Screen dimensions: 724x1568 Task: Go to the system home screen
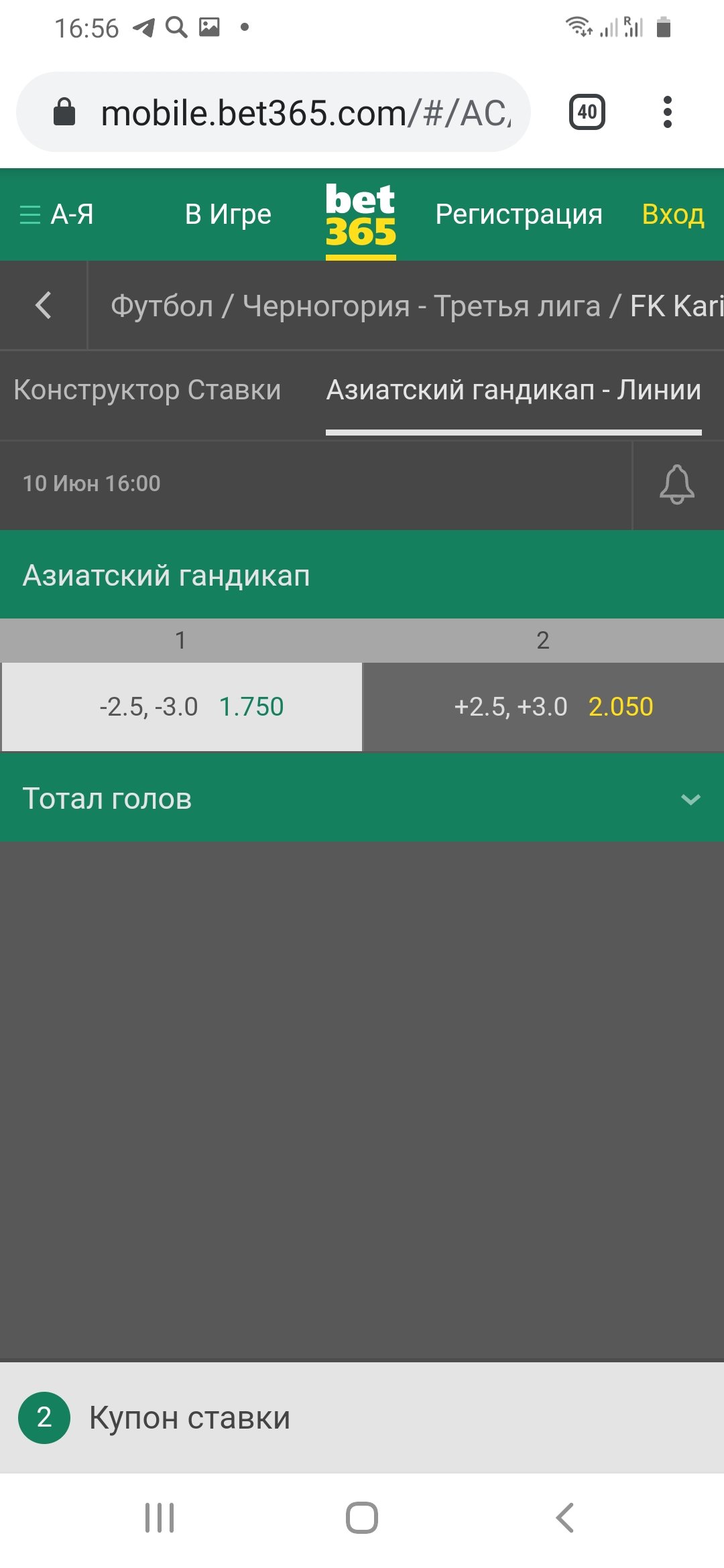coord(362,1518)
